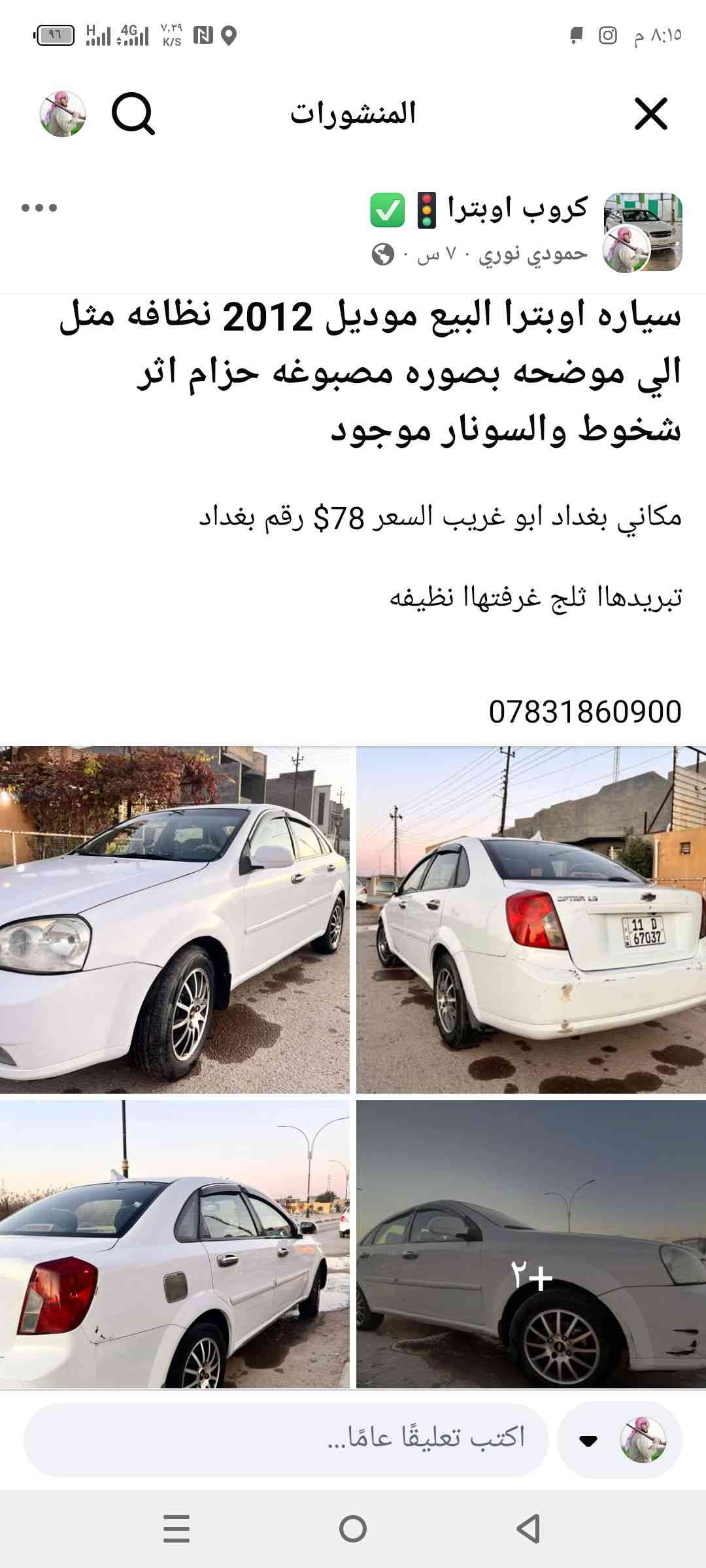The image size is (706, 1568).
Task: View the +٢ additional photos tile
Action: tap(531, 1245)
